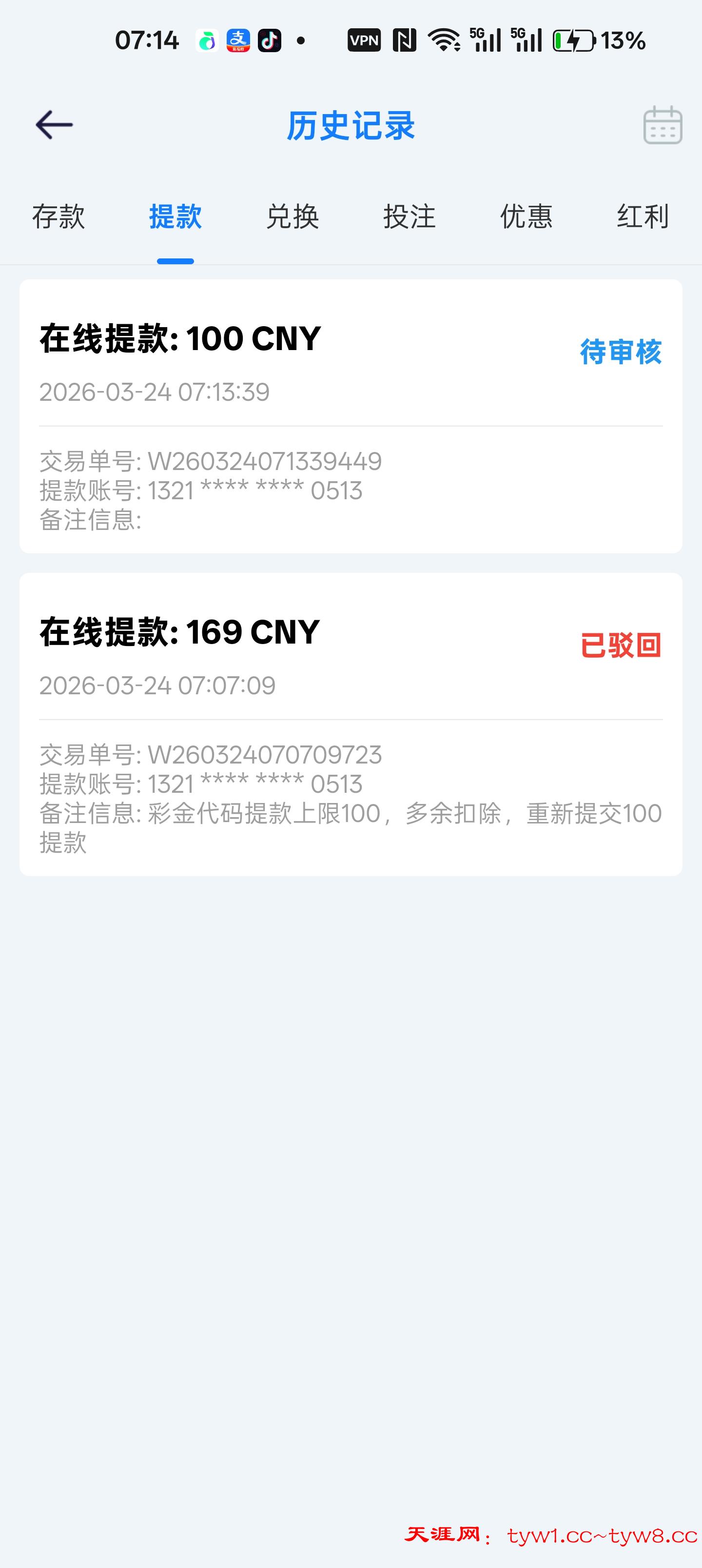The image size is (702, 1568).
Task: Select the 提款 tab
Action: 175,216
